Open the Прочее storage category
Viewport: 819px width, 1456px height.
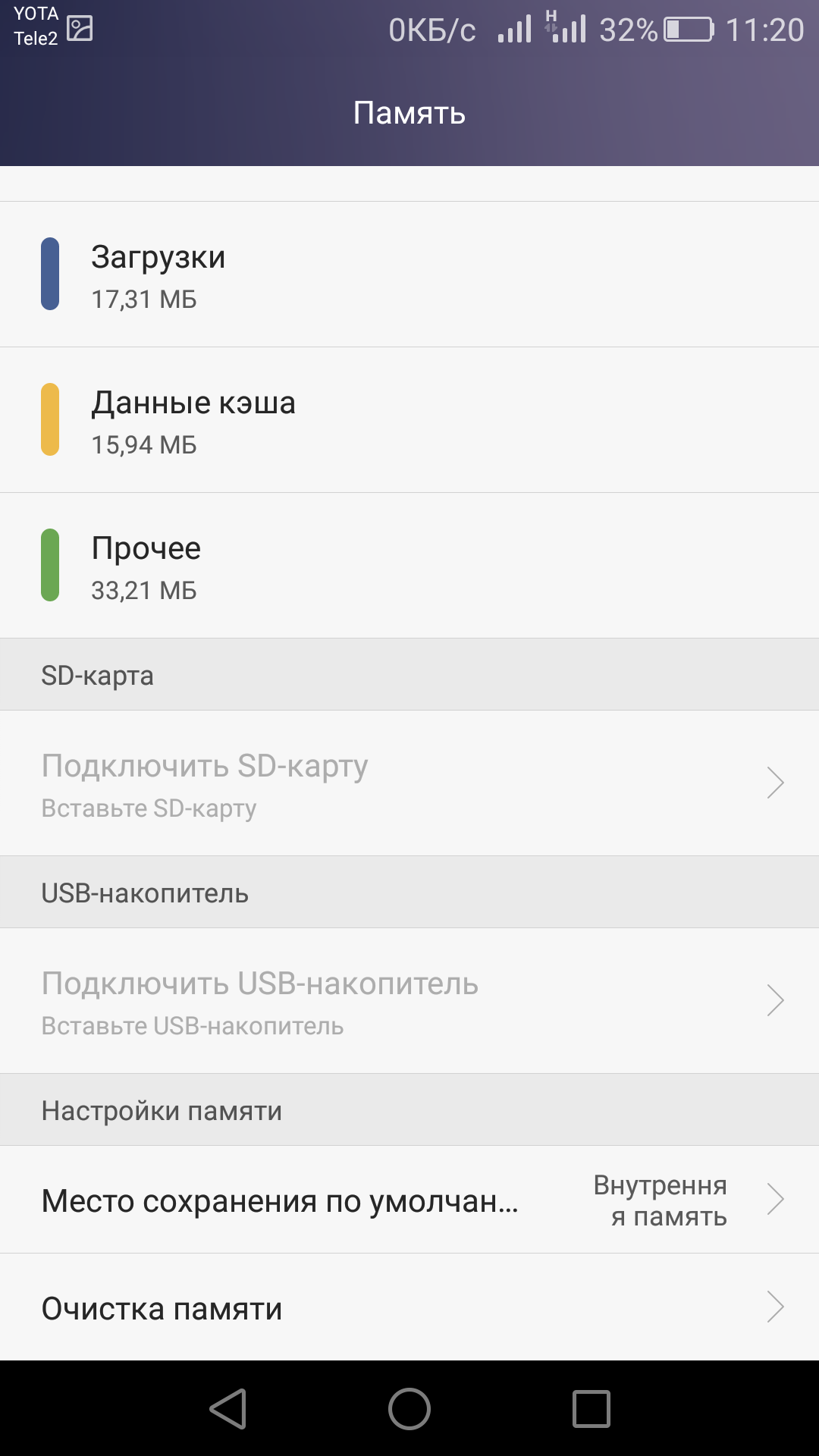(409, 566)
